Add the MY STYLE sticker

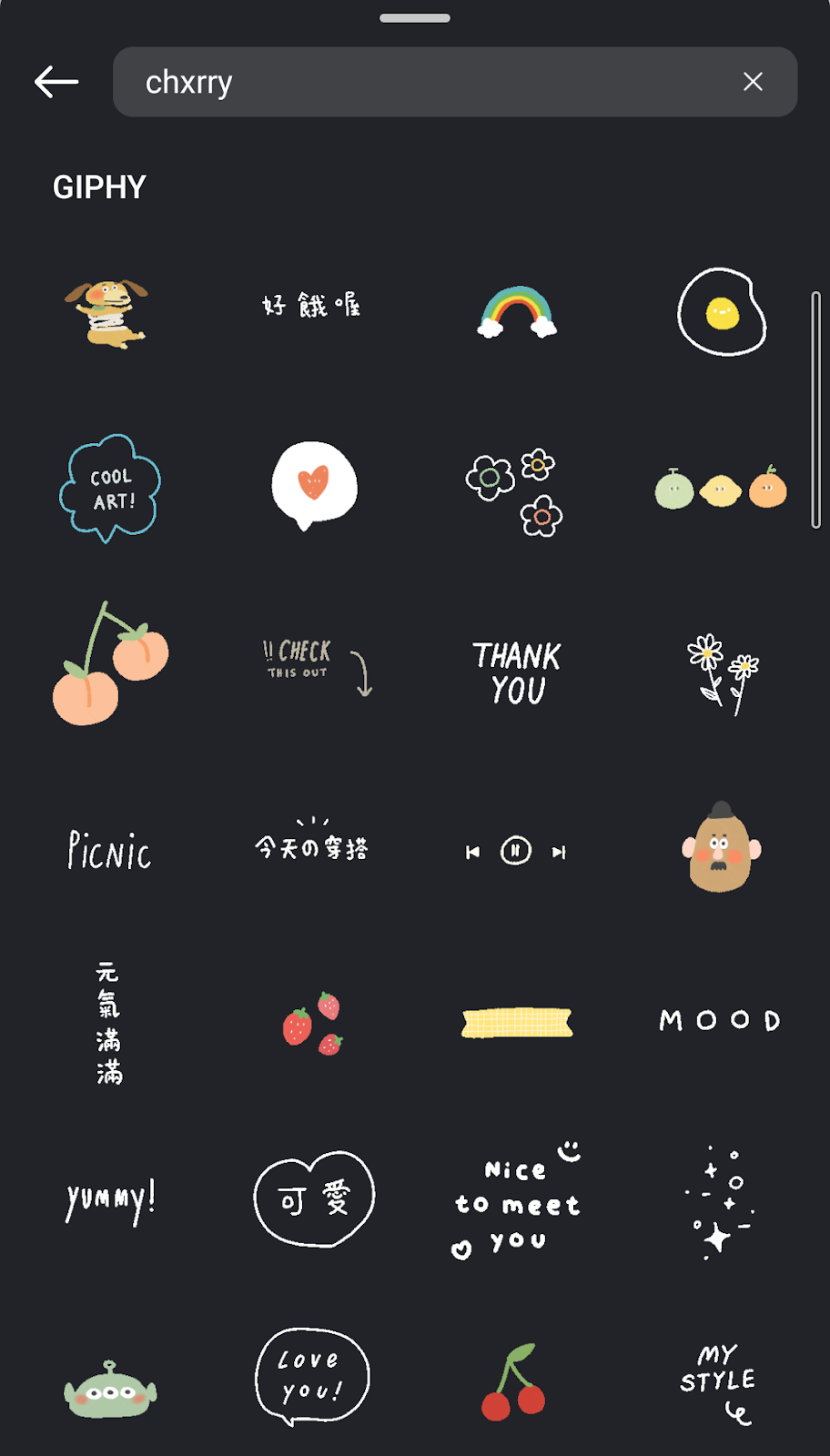click(719, 1382)
